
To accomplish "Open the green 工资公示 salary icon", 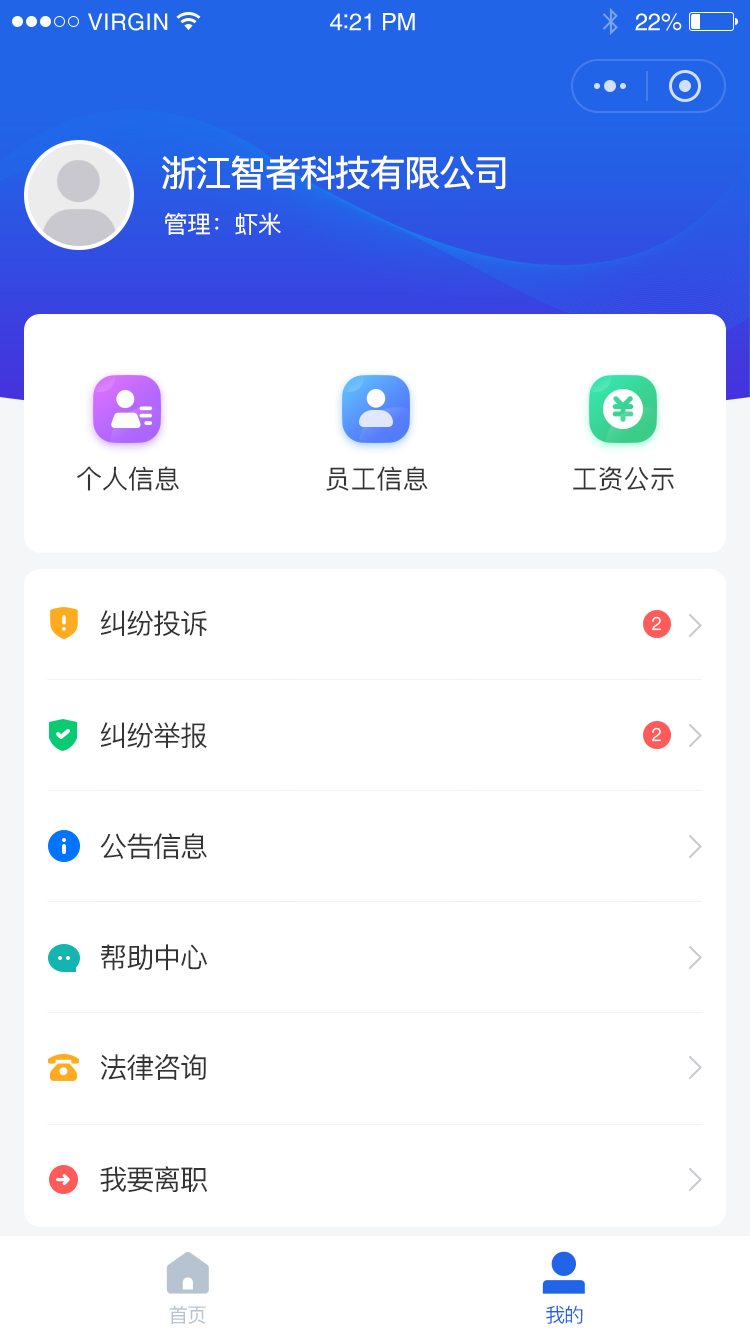I will (x=622, y=408).
